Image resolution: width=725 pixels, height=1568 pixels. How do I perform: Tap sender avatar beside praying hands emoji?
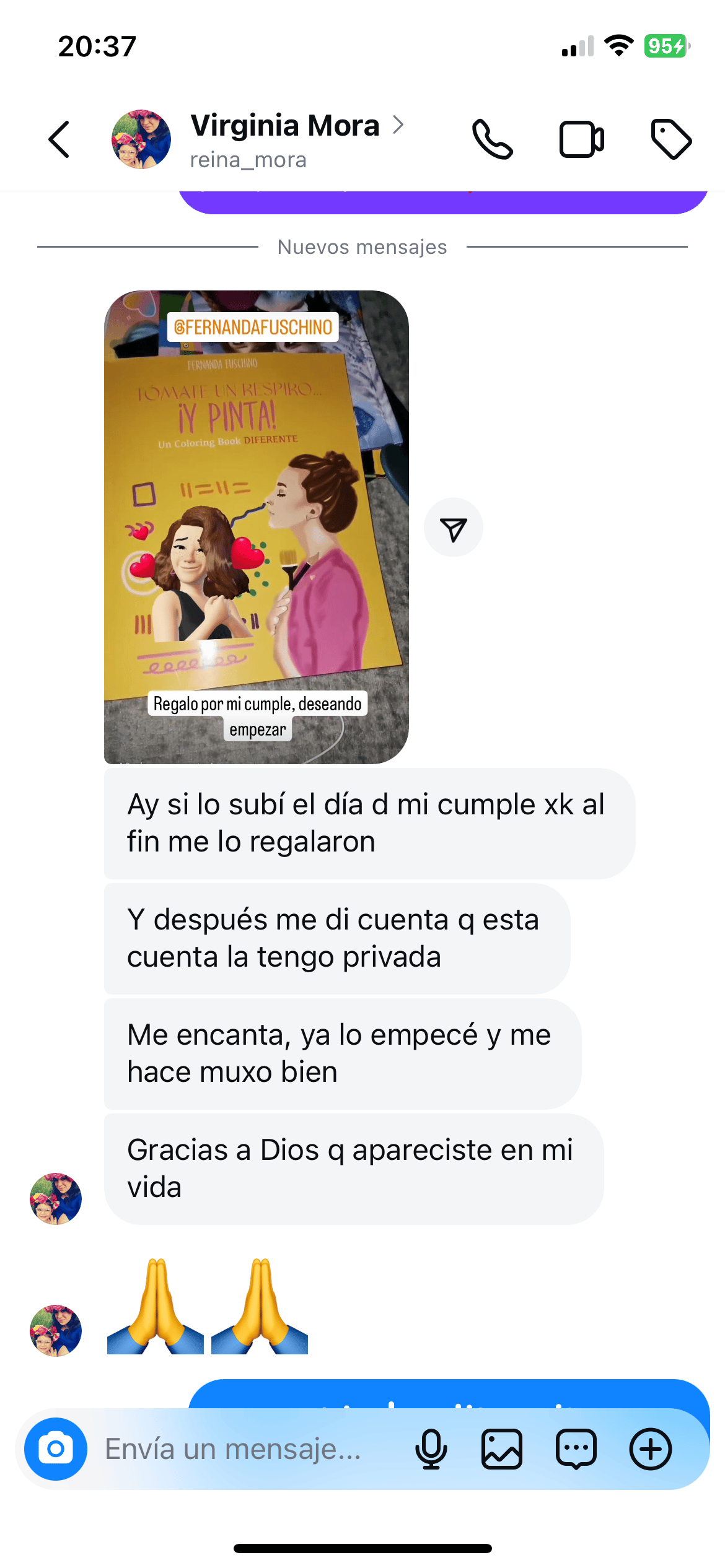click(56, 1331)
